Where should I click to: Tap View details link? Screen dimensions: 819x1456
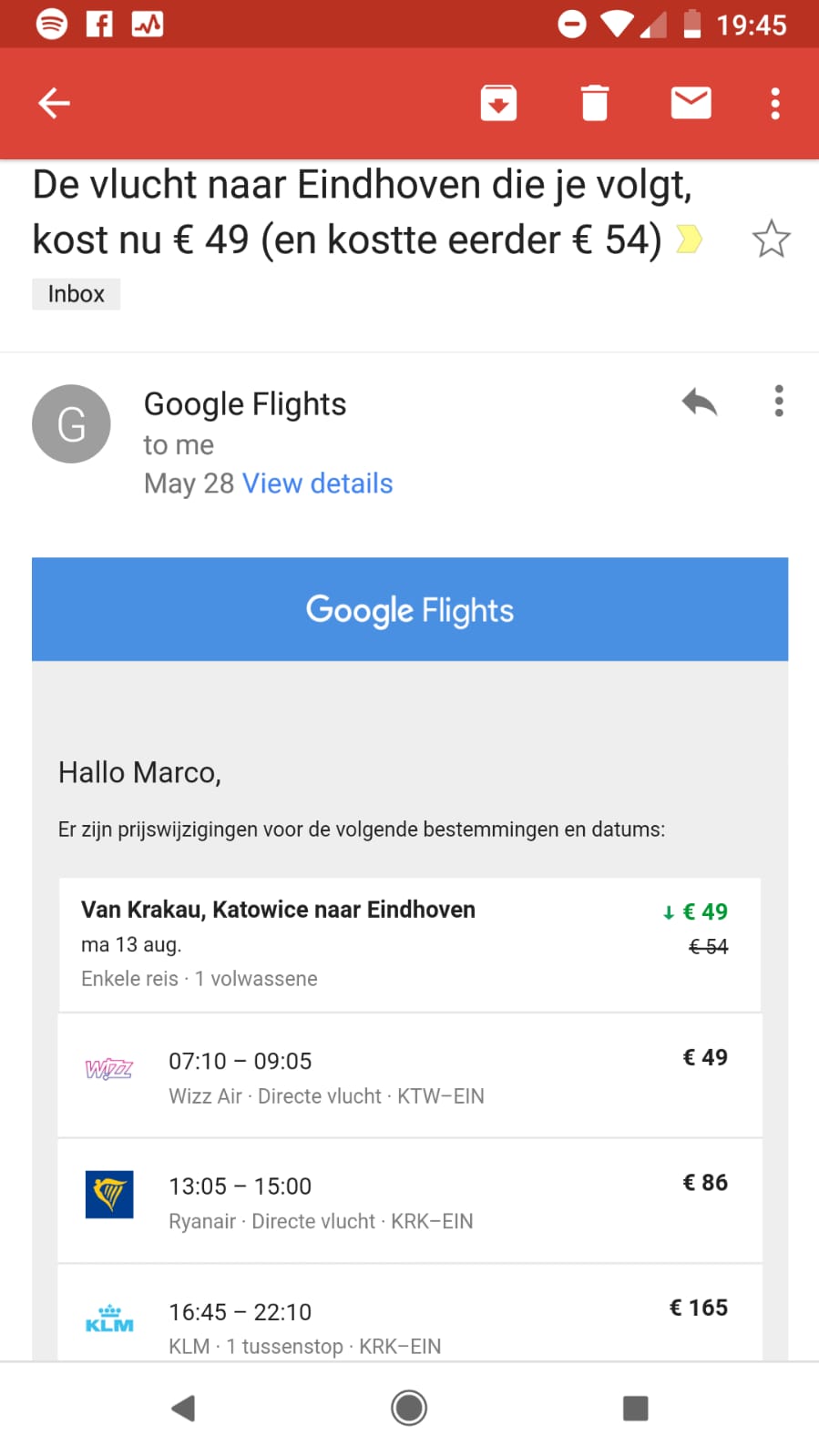(317, 484)
